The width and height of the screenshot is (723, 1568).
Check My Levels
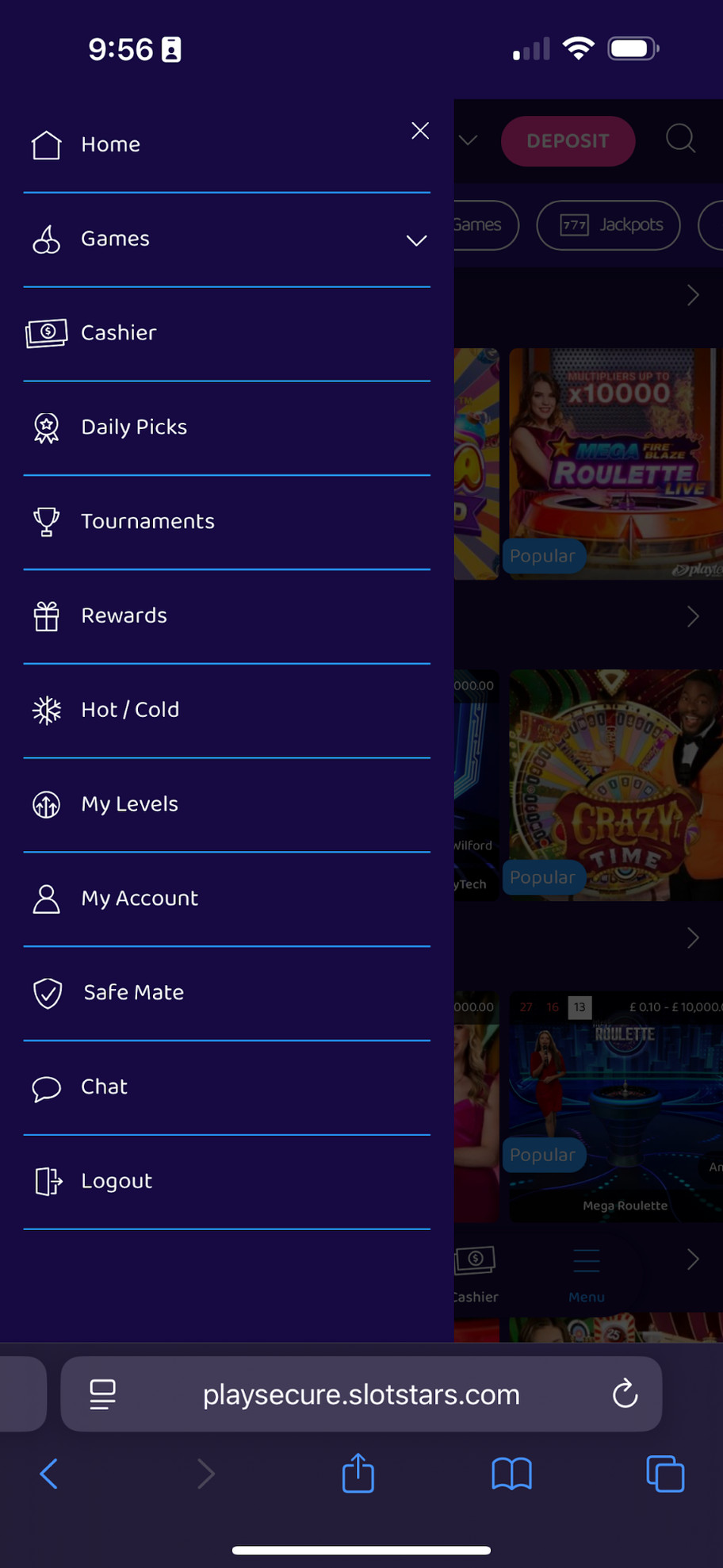coord(129,804)
